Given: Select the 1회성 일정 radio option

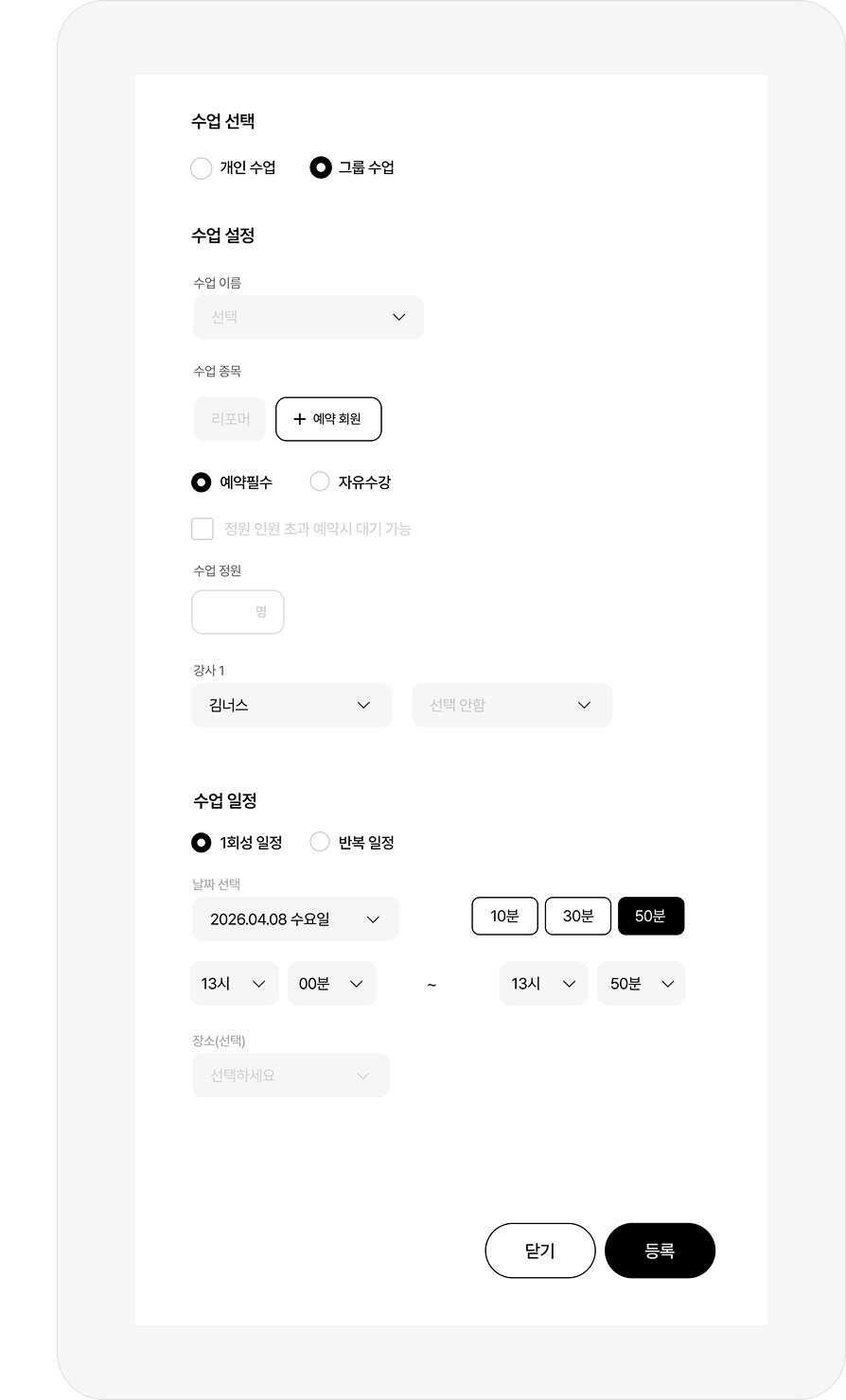Looking at the screenshot, I should 201,842.
